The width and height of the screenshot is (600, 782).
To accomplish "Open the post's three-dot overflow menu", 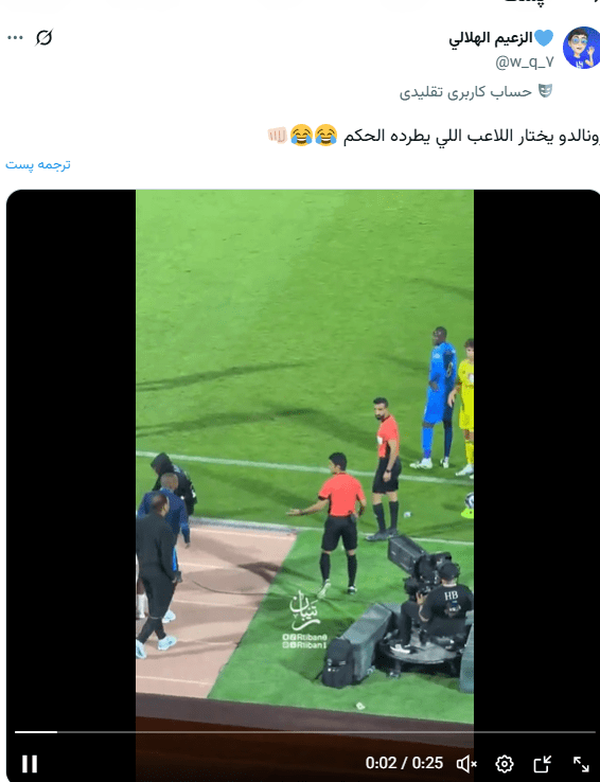I will 15,38.
